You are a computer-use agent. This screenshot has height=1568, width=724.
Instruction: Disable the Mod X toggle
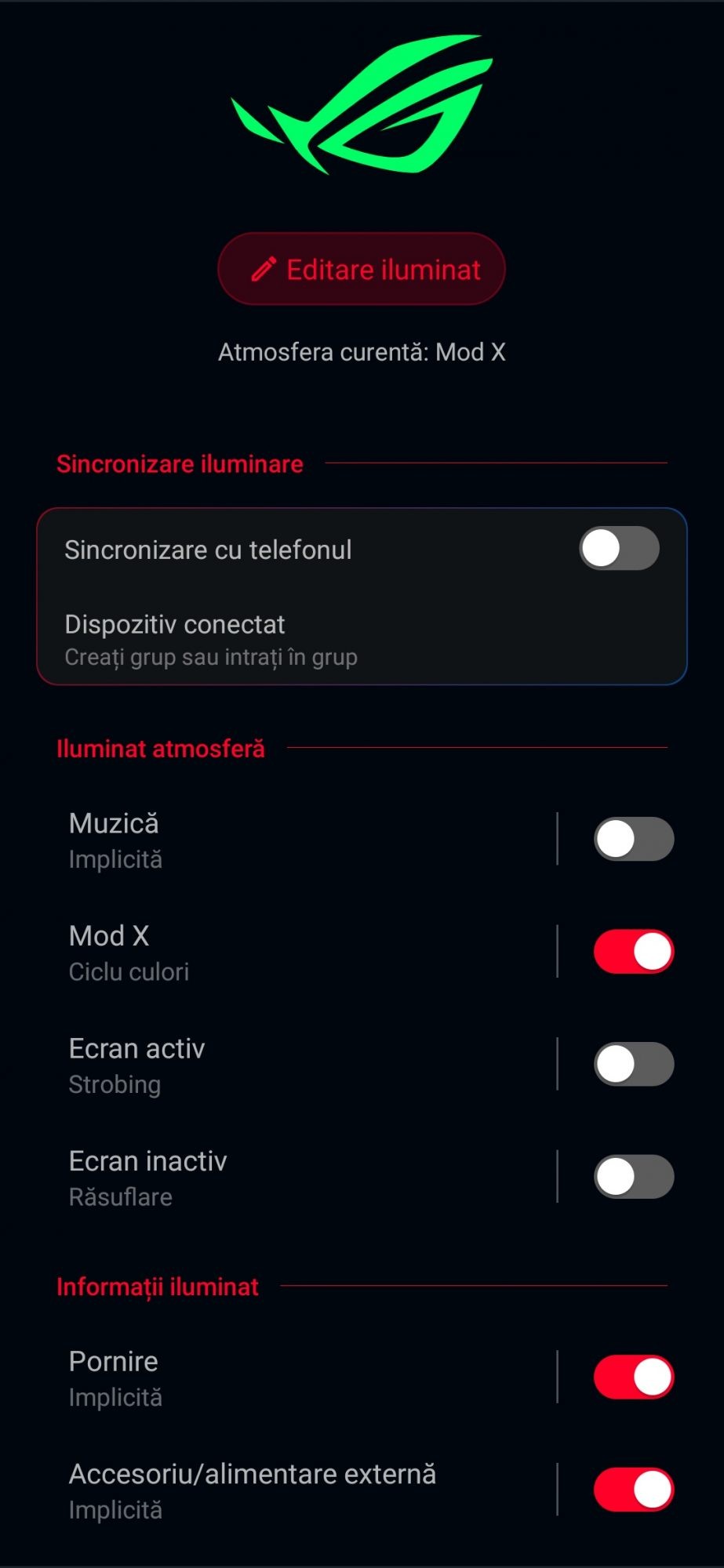(634, 952)
